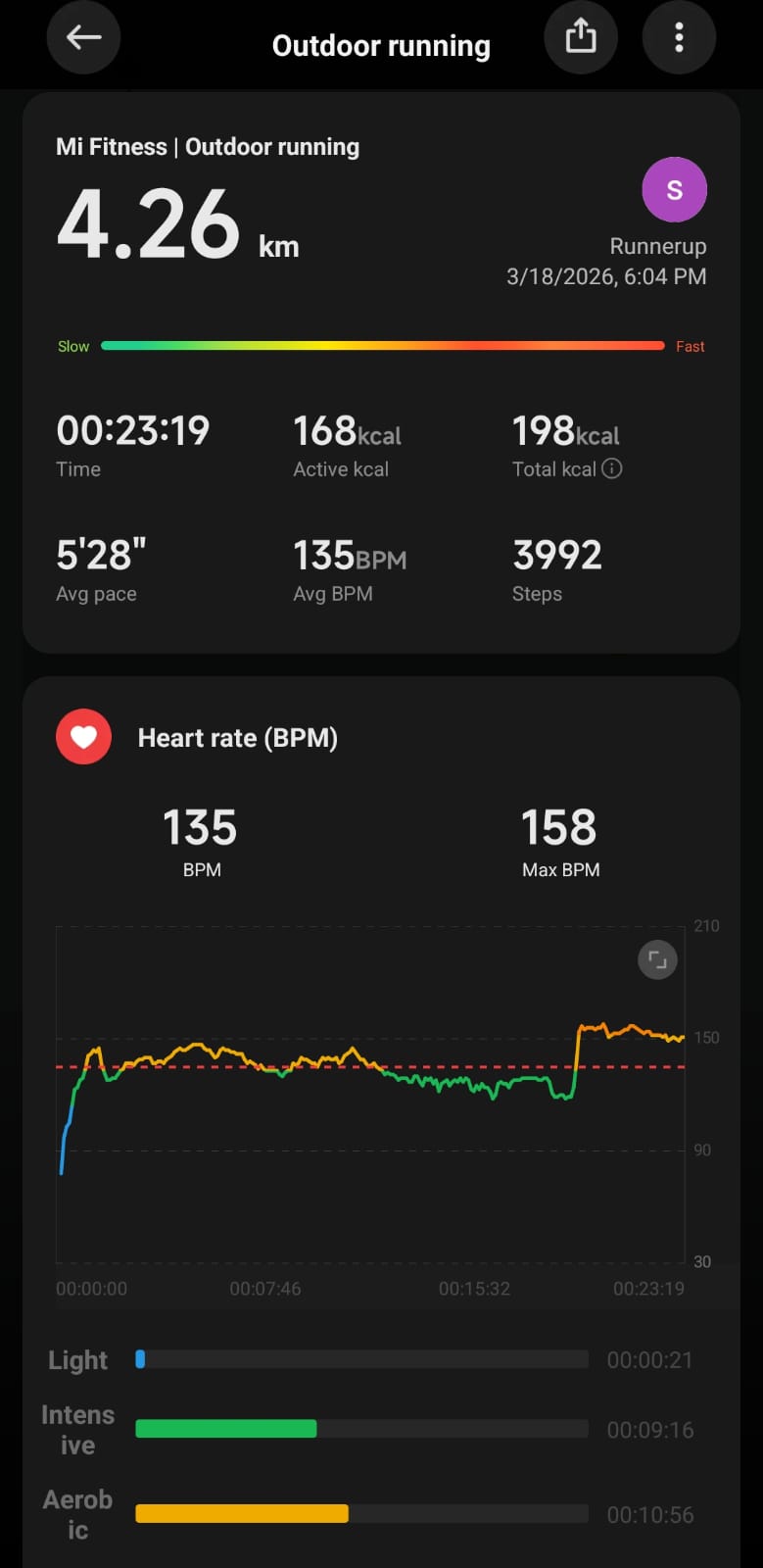Click the heart icon beside Heart rate
This screenshot has width=763, height=1568.
83,736
